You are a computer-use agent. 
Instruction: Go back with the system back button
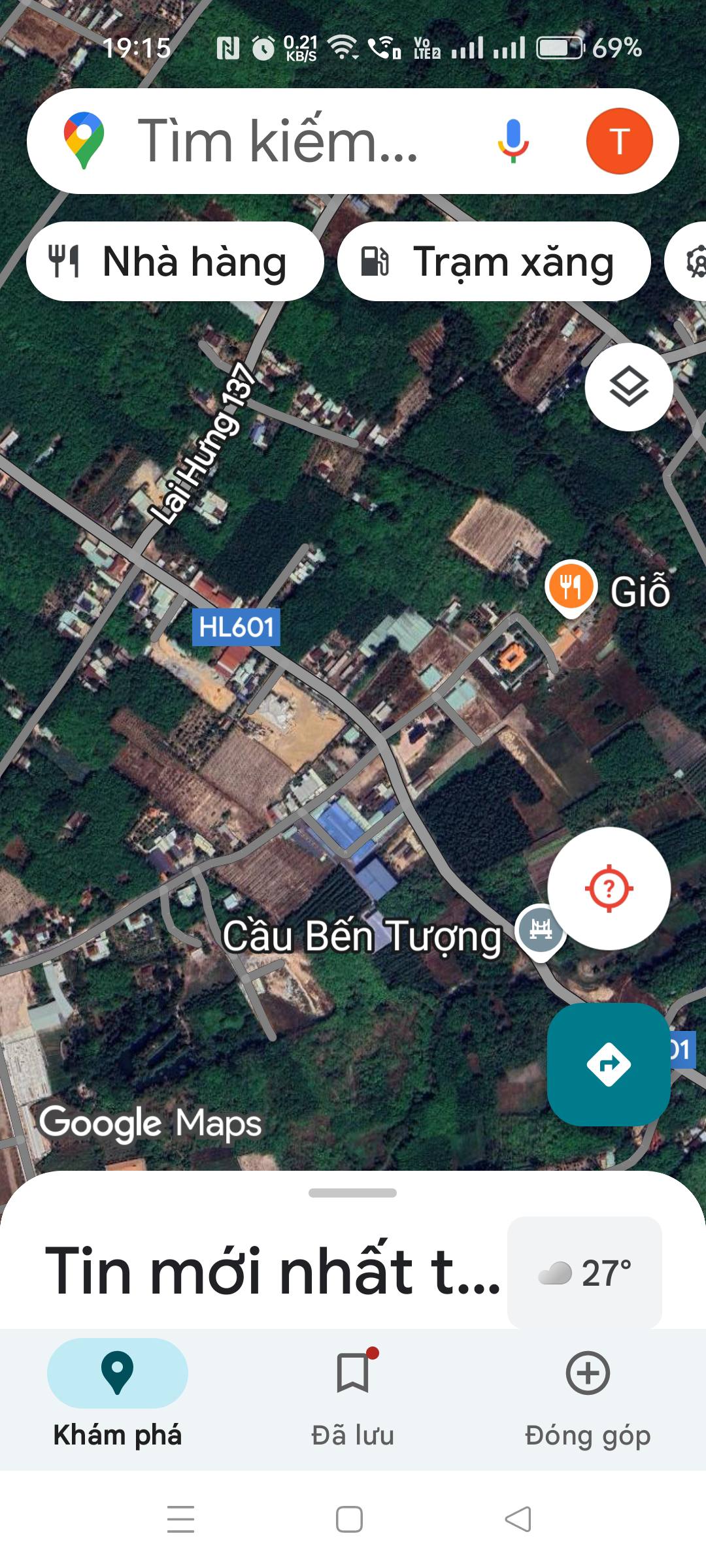518,1519
